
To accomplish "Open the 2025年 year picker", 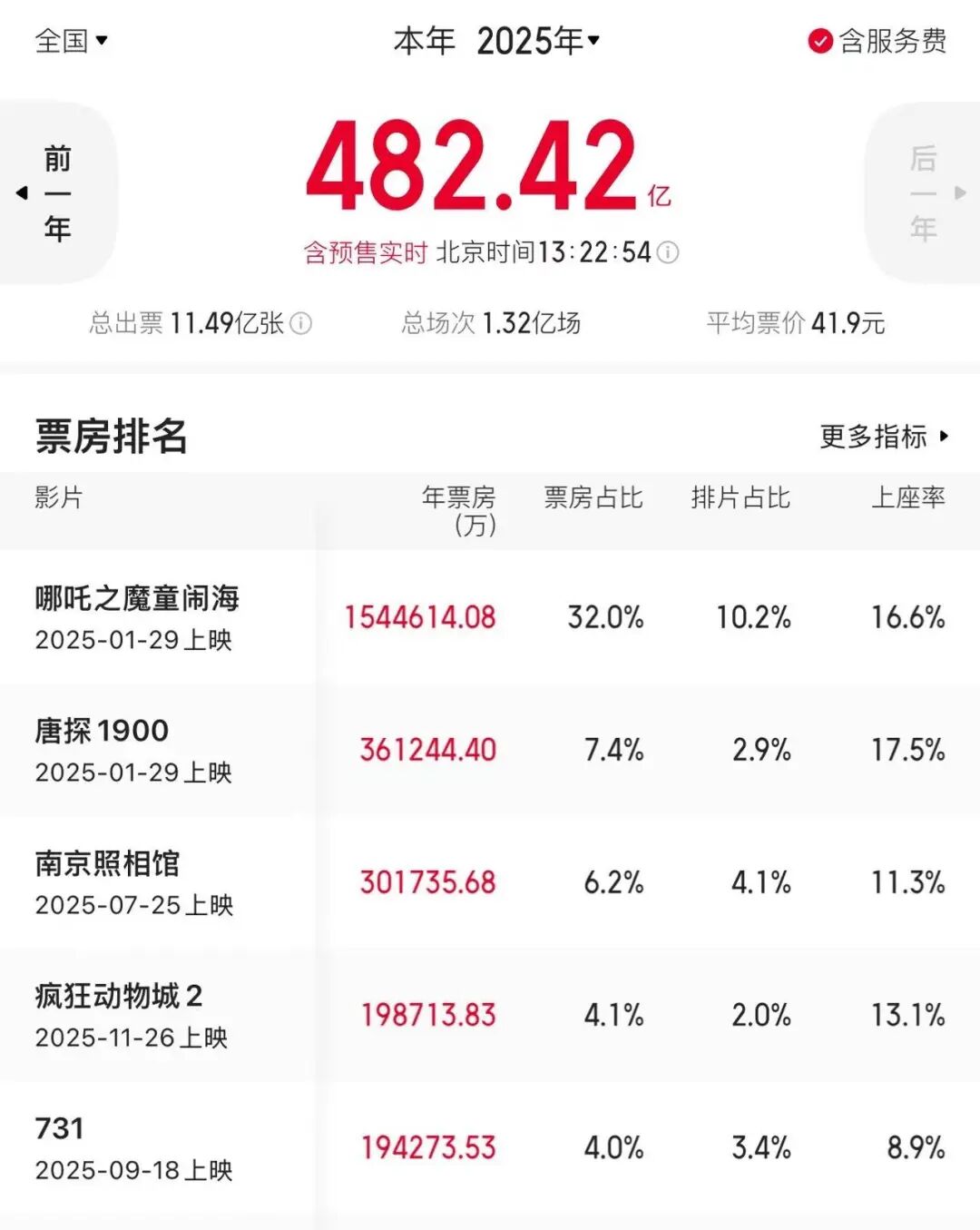I will (537, 41).
